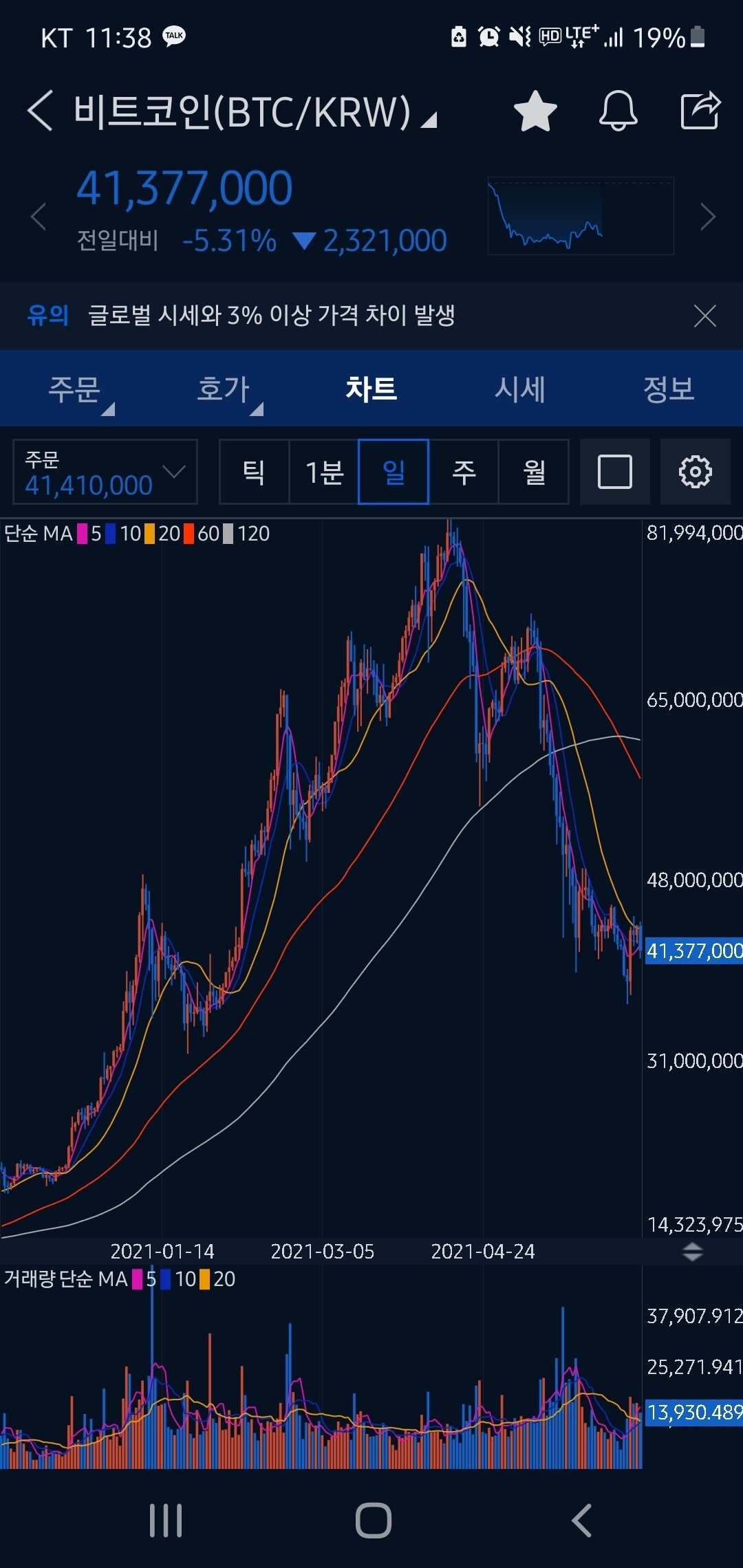The height and width of the screenshot is (1568, 743).
Task: Open the 정보 tab
Action: click(x=669, y=389)
